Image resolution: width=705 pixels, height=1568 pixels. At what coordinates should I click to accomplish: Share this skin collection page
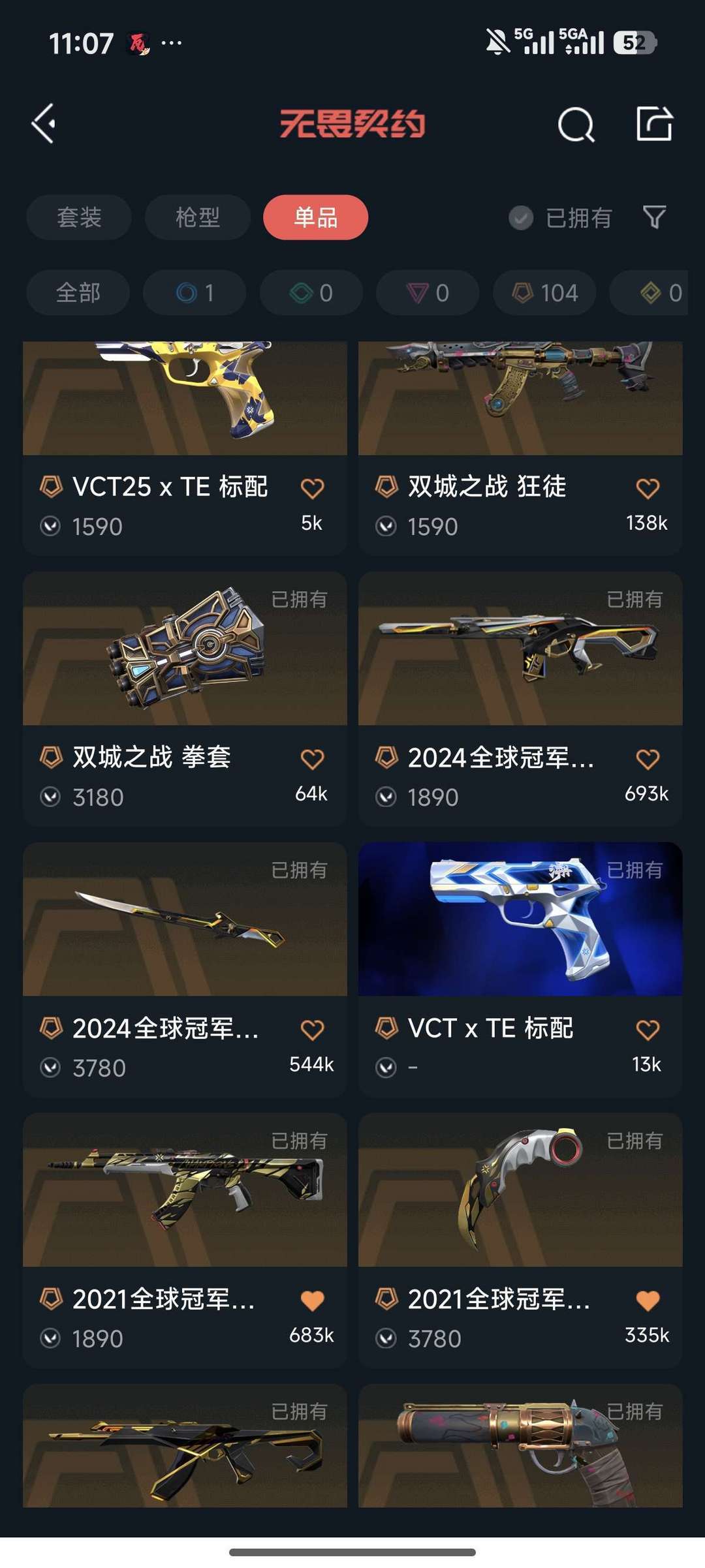654,123
